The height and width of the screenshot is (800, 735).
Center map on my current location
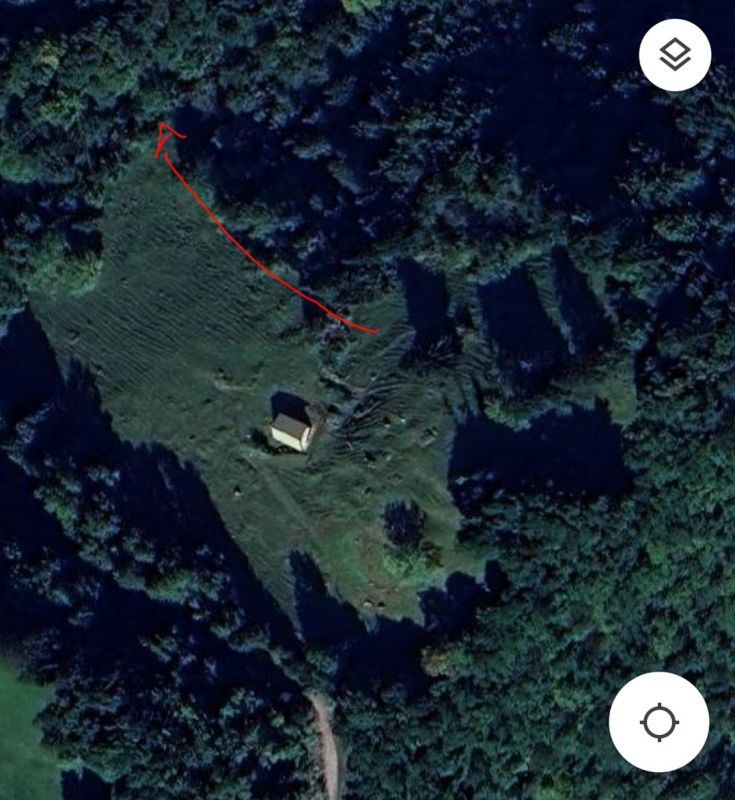click(x=659, y=722)
